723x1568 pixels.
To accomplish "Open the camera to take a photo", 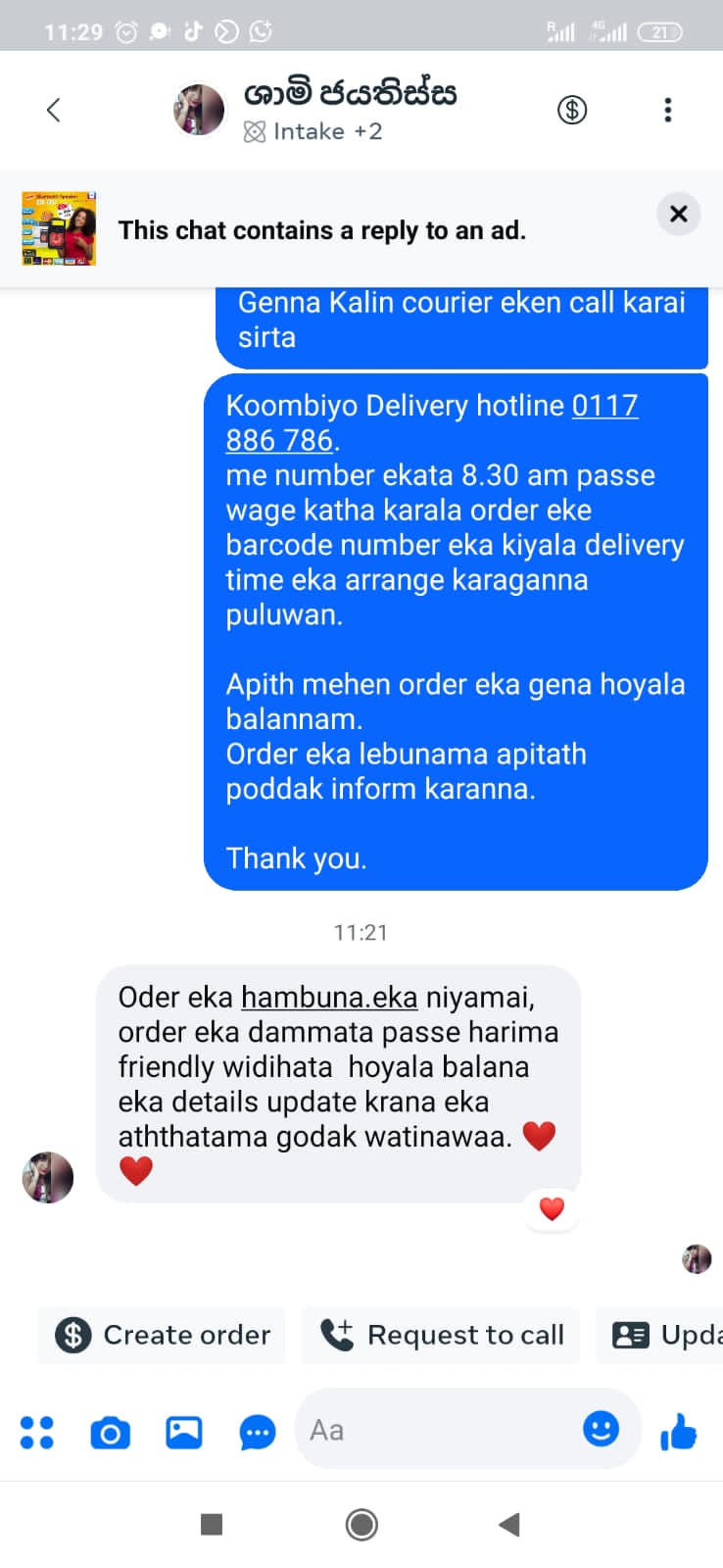I will pyautogui.click(x=110, y=1433).
